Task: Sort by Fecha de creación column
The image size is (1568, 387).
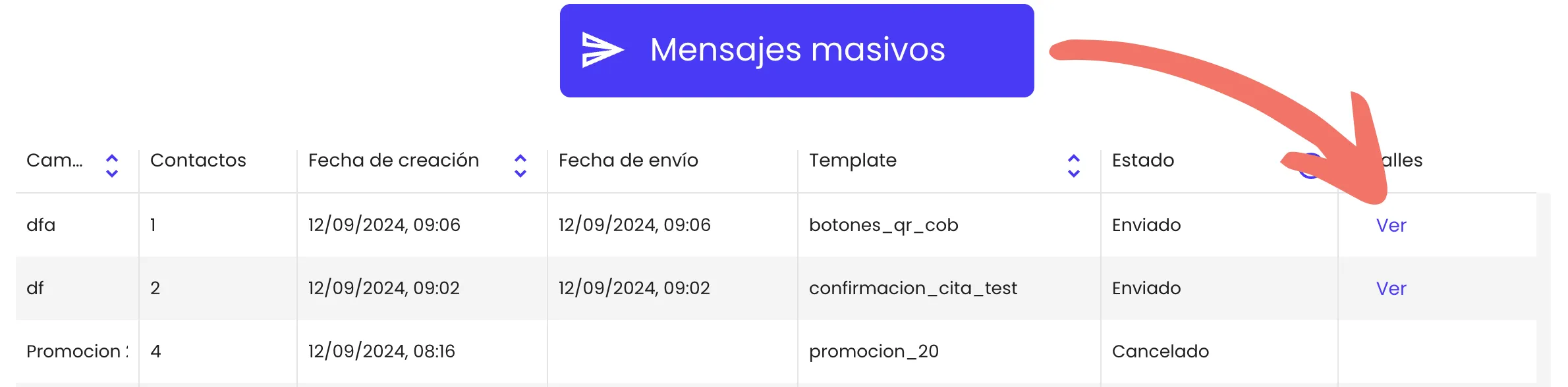Action: point(520,166)
